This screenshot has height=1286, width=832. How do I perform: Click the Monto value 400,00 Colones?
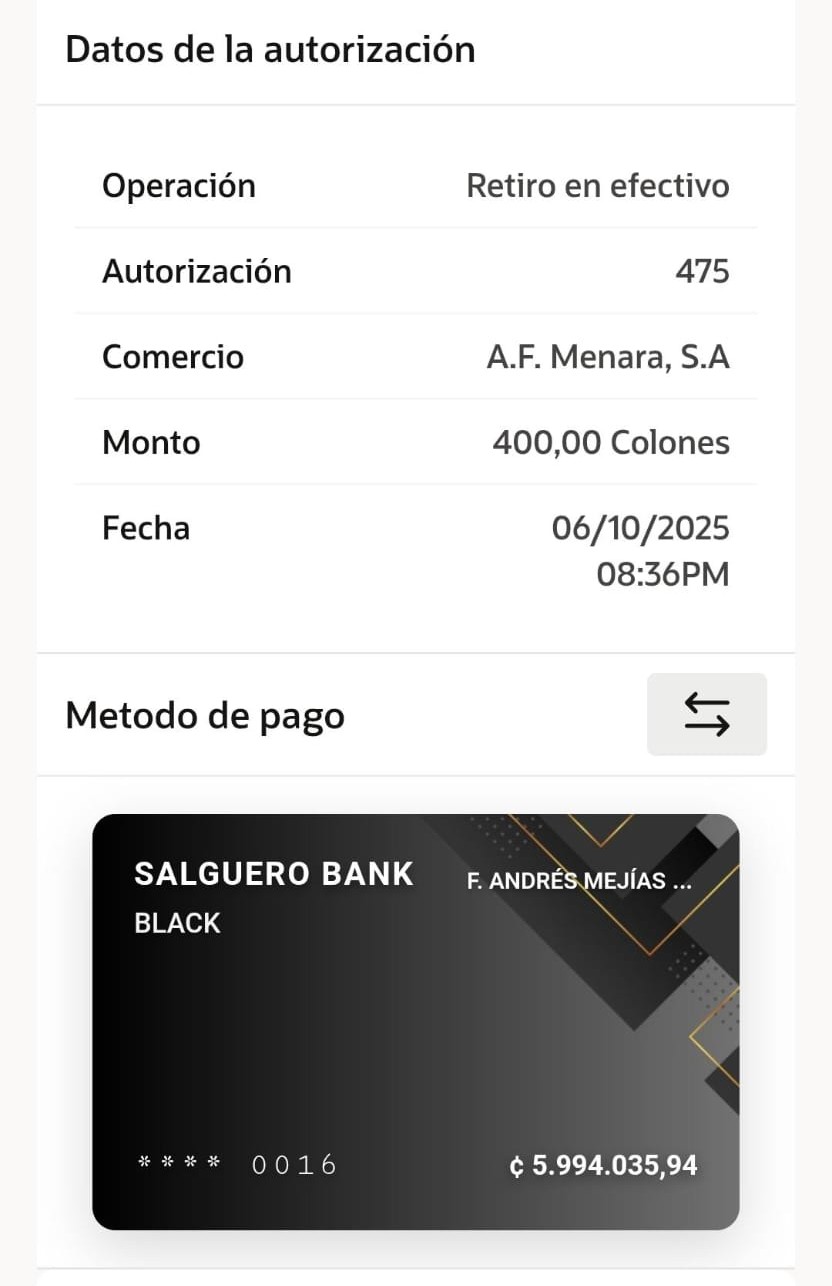pyautogui.click(x=611, y=442)
